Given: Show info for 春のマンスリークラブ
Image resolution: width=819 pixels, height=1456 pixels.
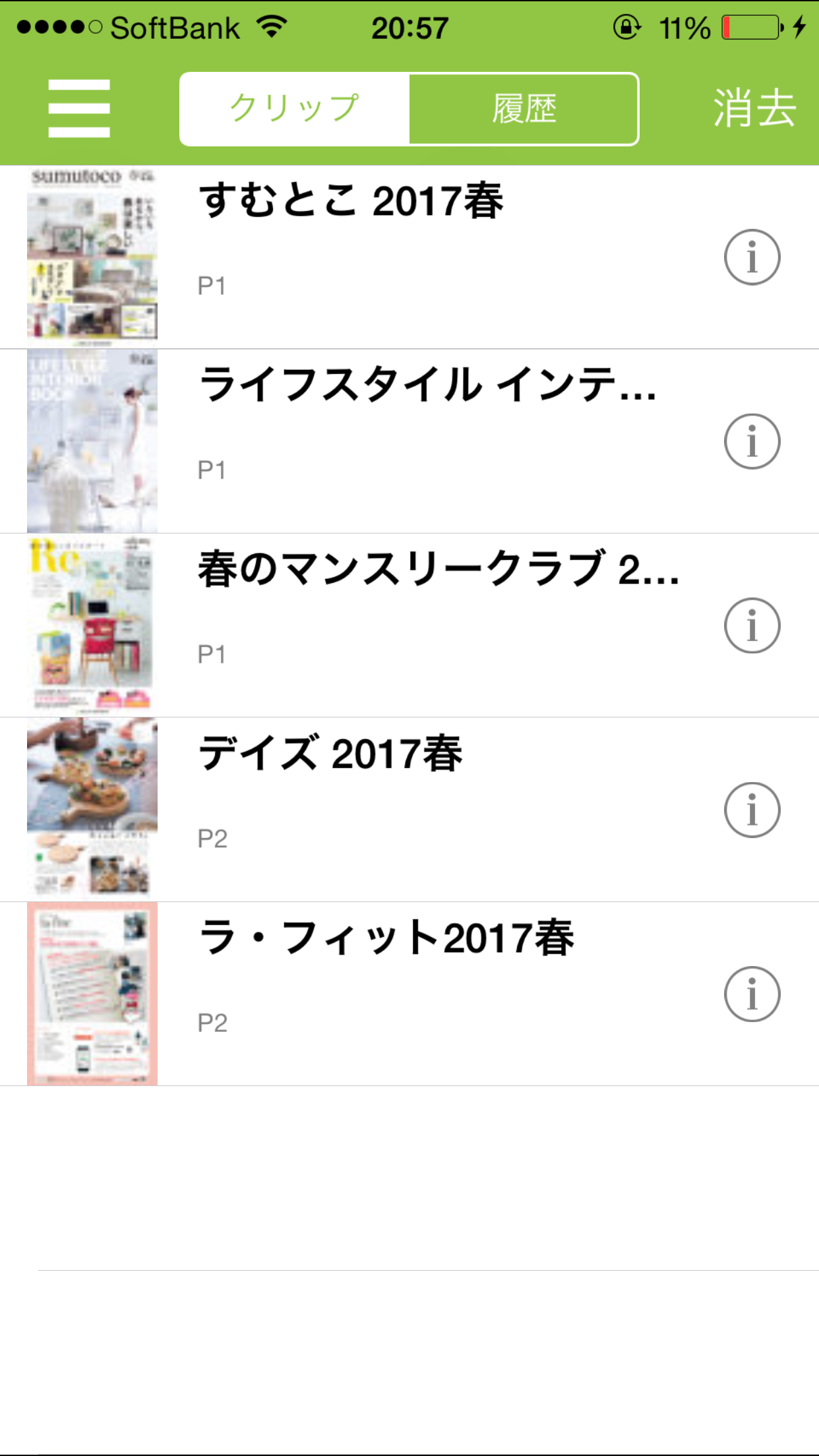Looking at the screenshot, I should coord(752,625).
